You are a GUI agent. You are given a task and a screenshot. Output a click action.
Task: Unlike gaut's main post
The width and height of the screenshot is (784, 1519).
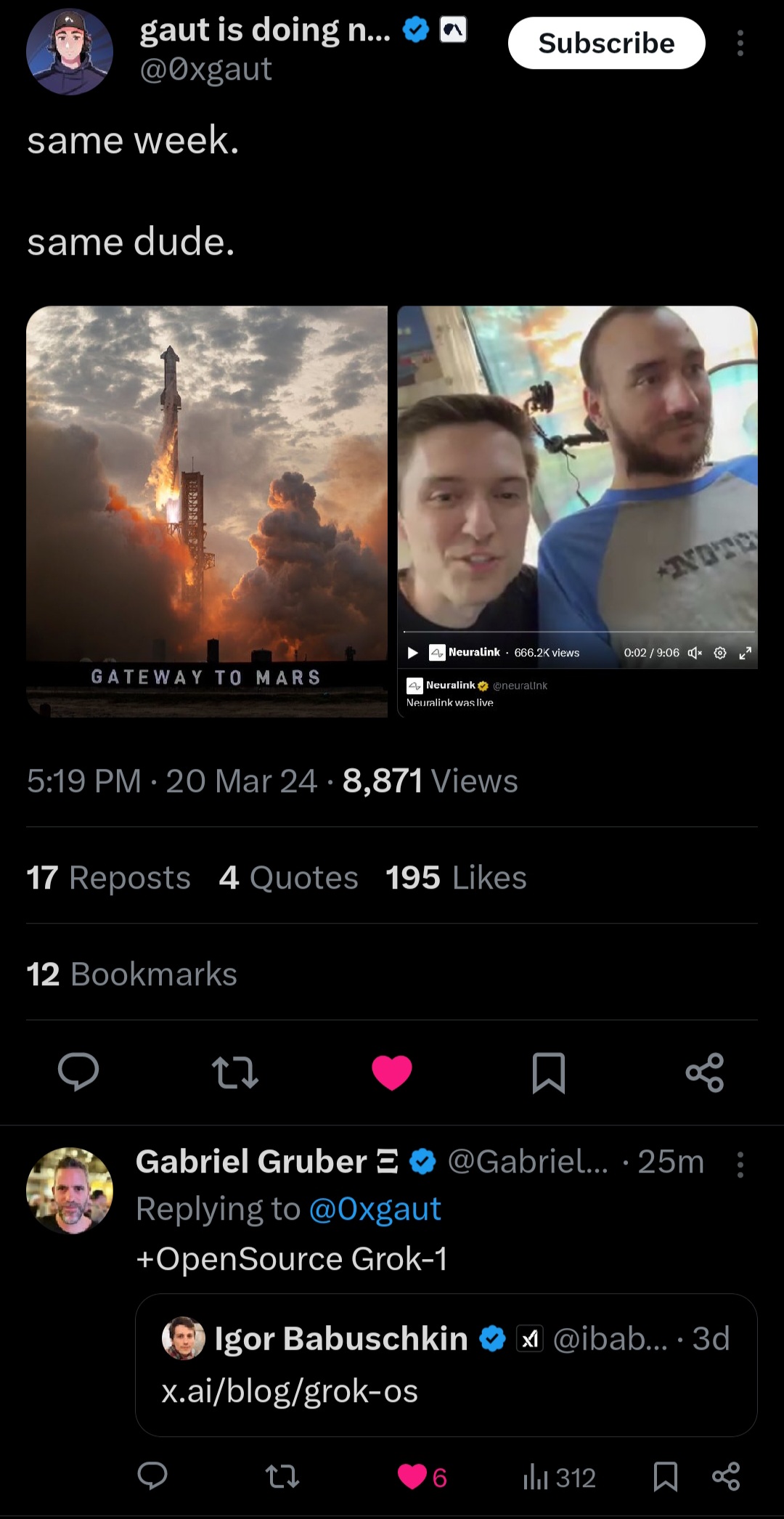(x=392, y=1072)
